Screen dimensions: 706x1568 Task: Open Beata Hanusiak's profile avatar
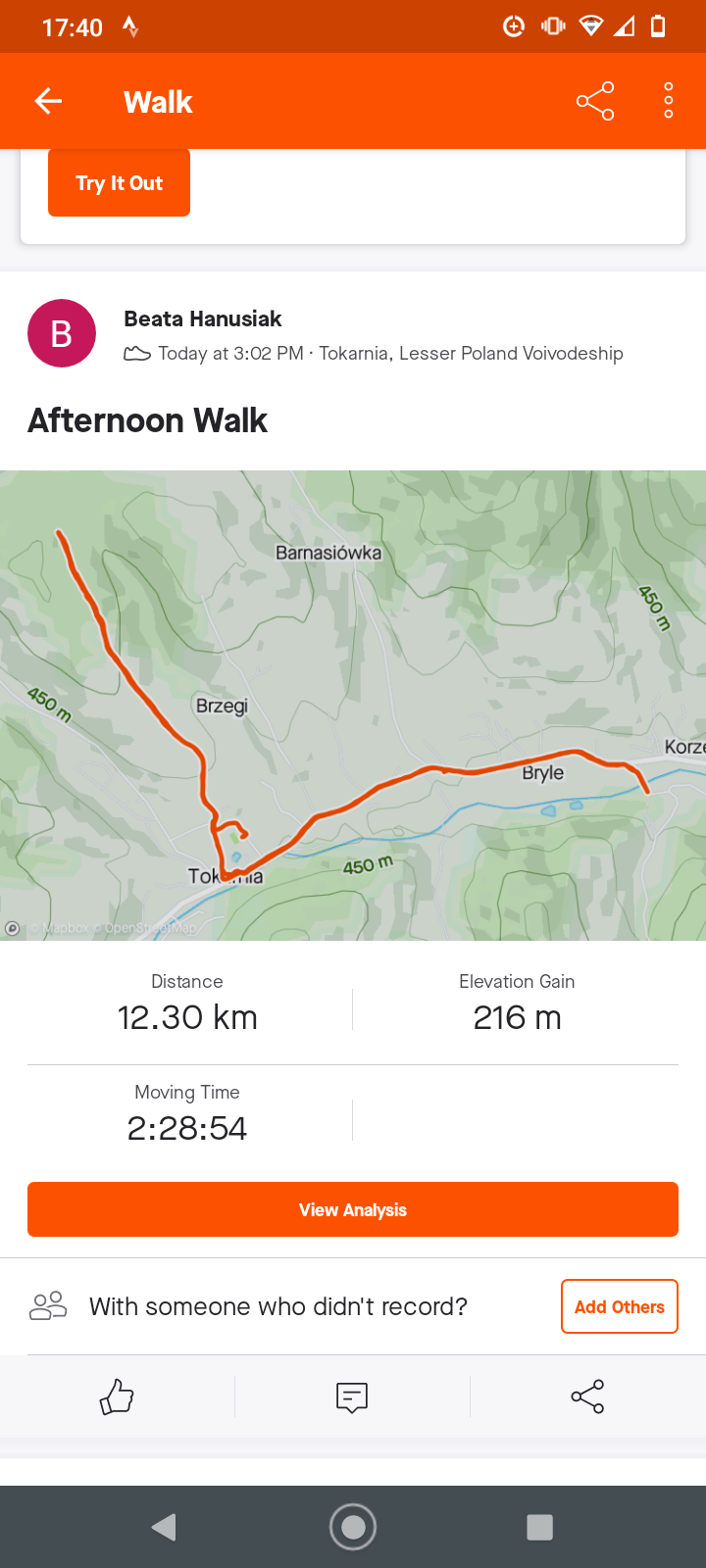(x=62, y=333)
